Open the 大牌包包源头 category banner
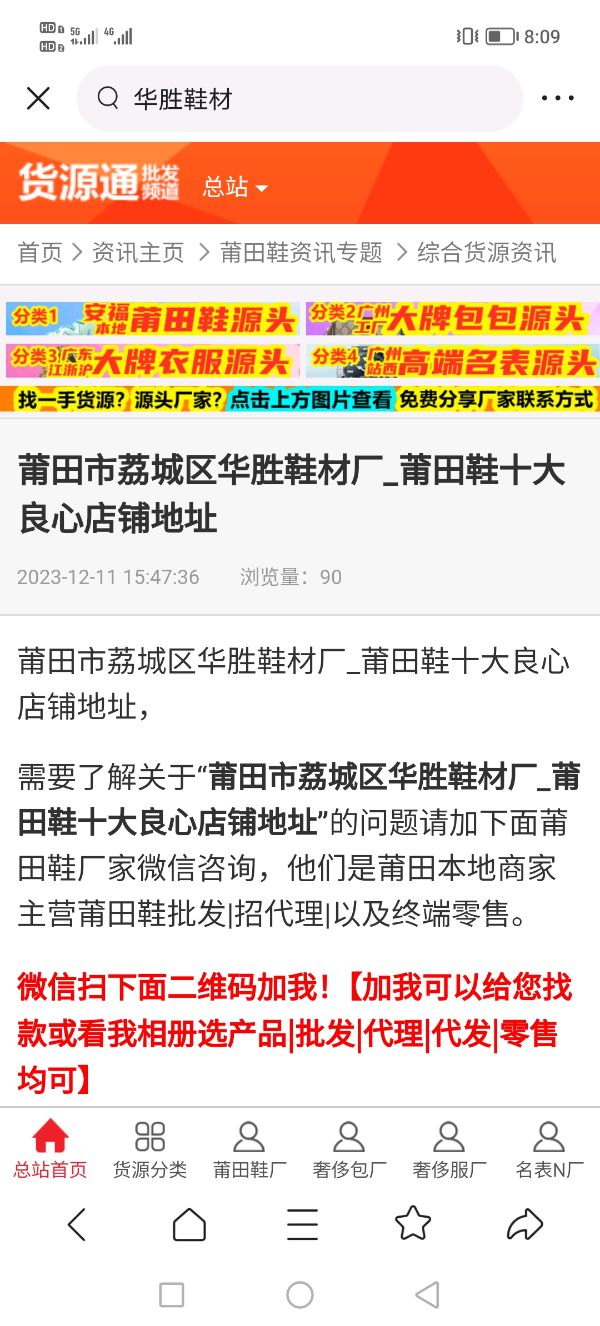The image size is (600, 1326). point(451,319)
